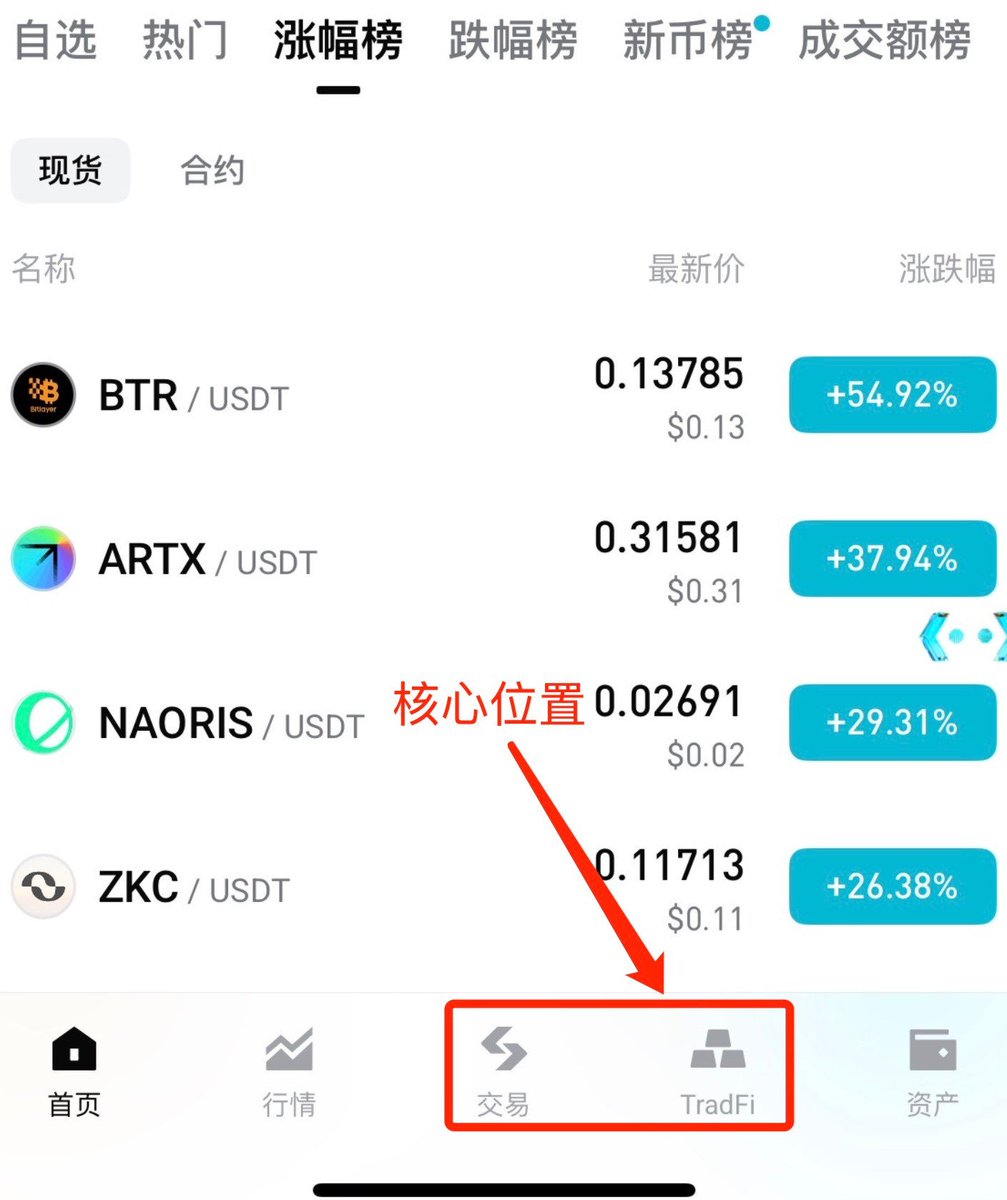Switch to the 交易 tab
Viewport: 1007px width, 1200px height.
(x=503, y=1072)
